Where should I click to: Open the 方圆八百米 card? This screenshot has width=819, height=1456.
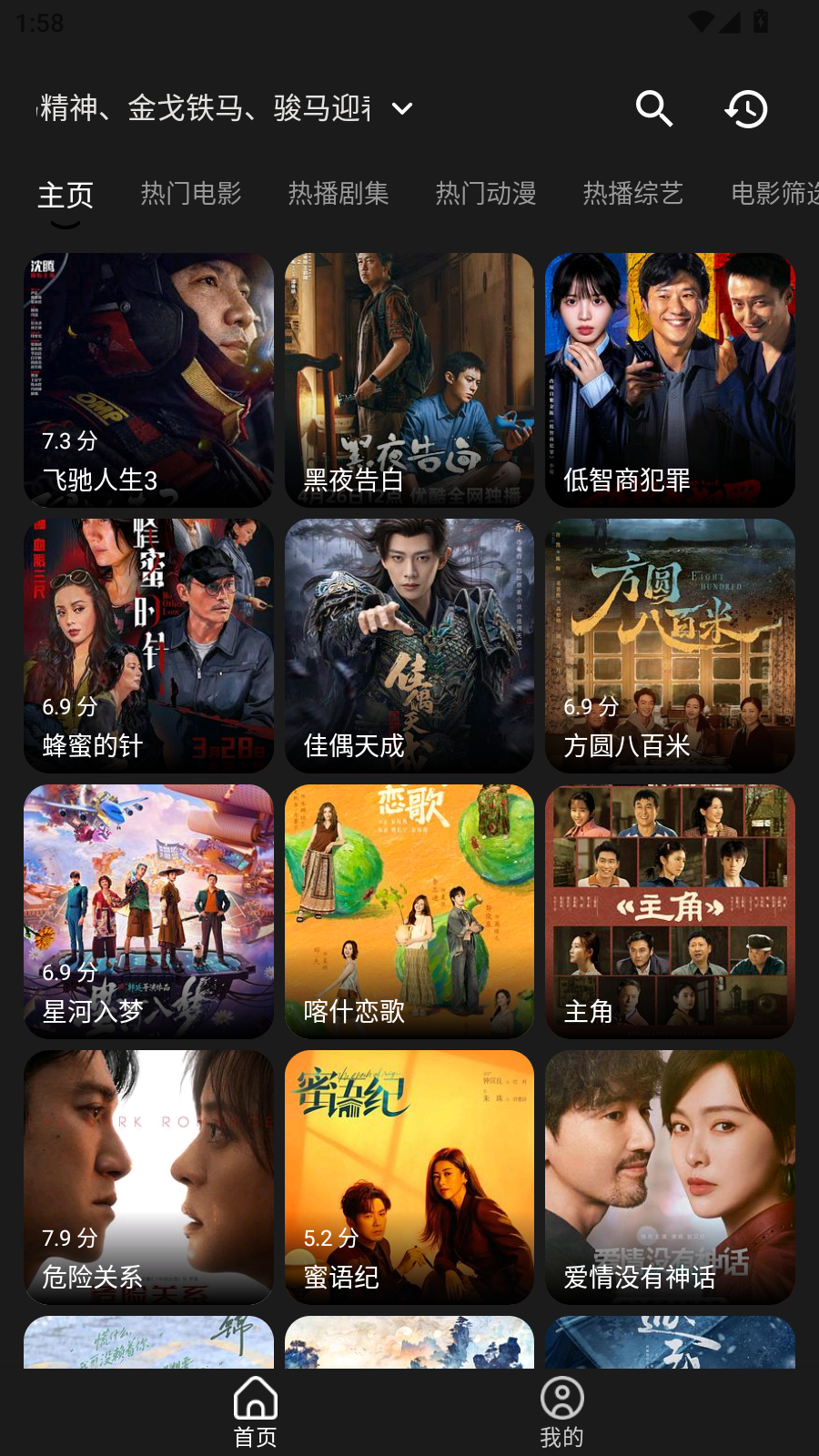tap(670, 646)
